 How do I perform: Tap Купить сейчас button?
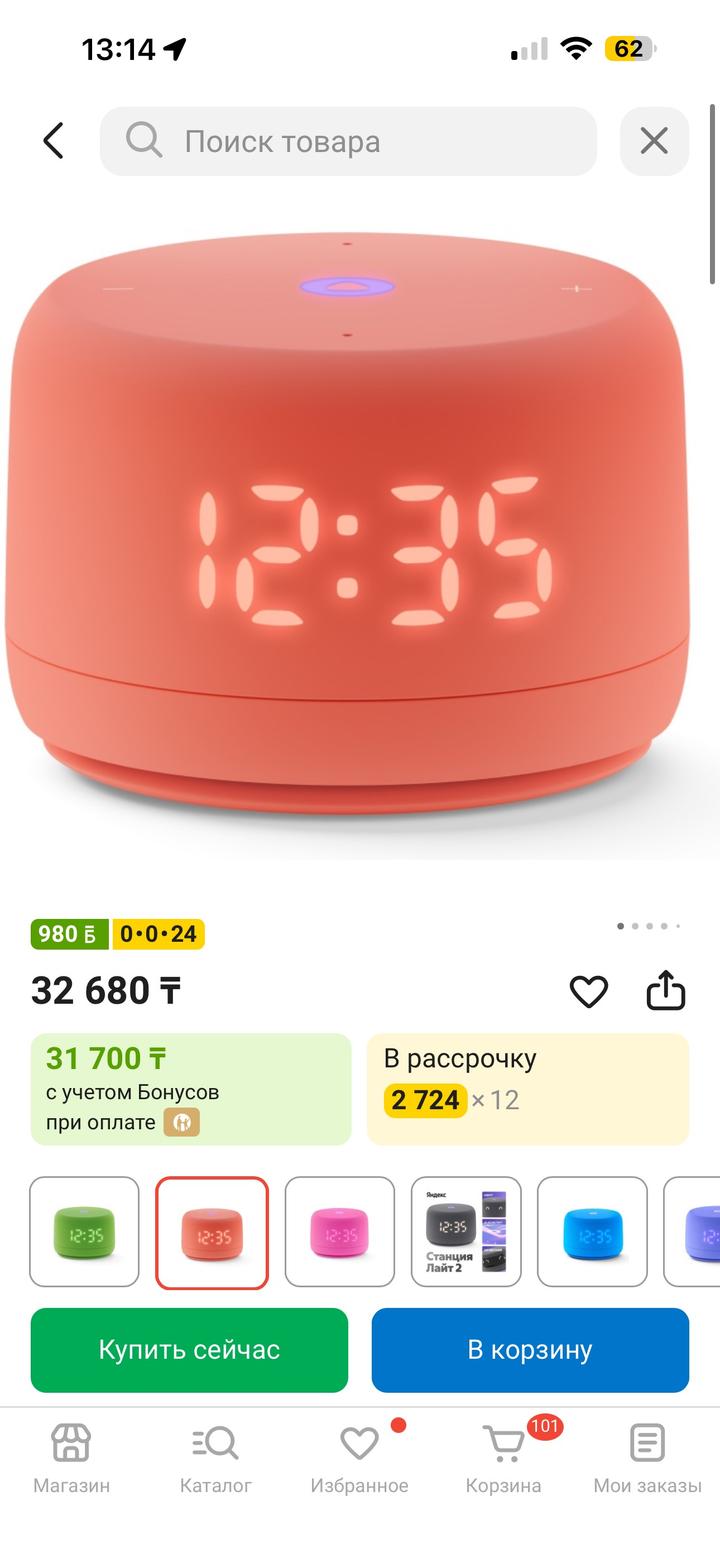[189, 1350]
